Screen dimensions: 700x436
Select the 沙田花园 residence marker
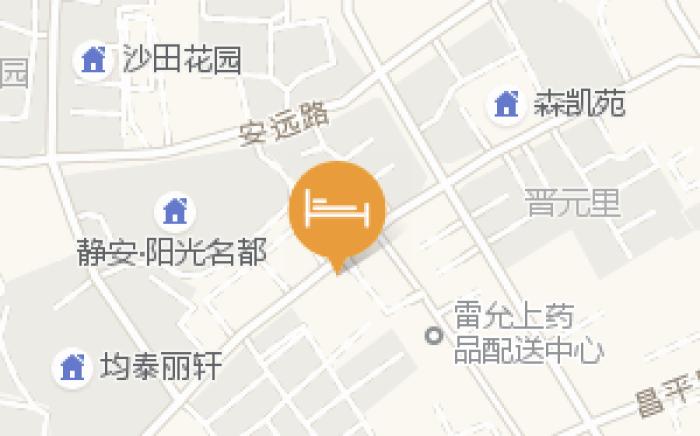(94, 60)
